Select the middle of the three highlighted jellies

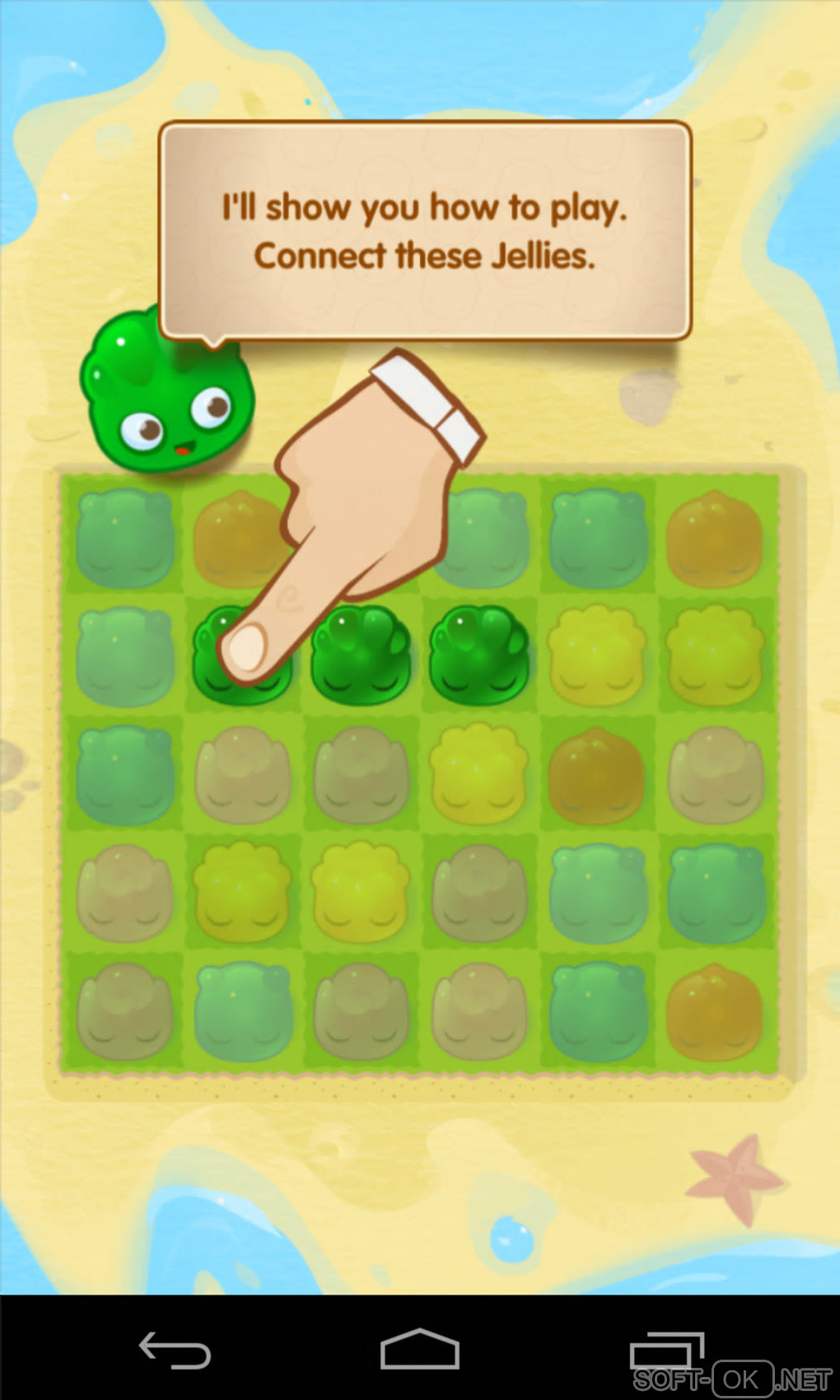[x=360, y=656]
